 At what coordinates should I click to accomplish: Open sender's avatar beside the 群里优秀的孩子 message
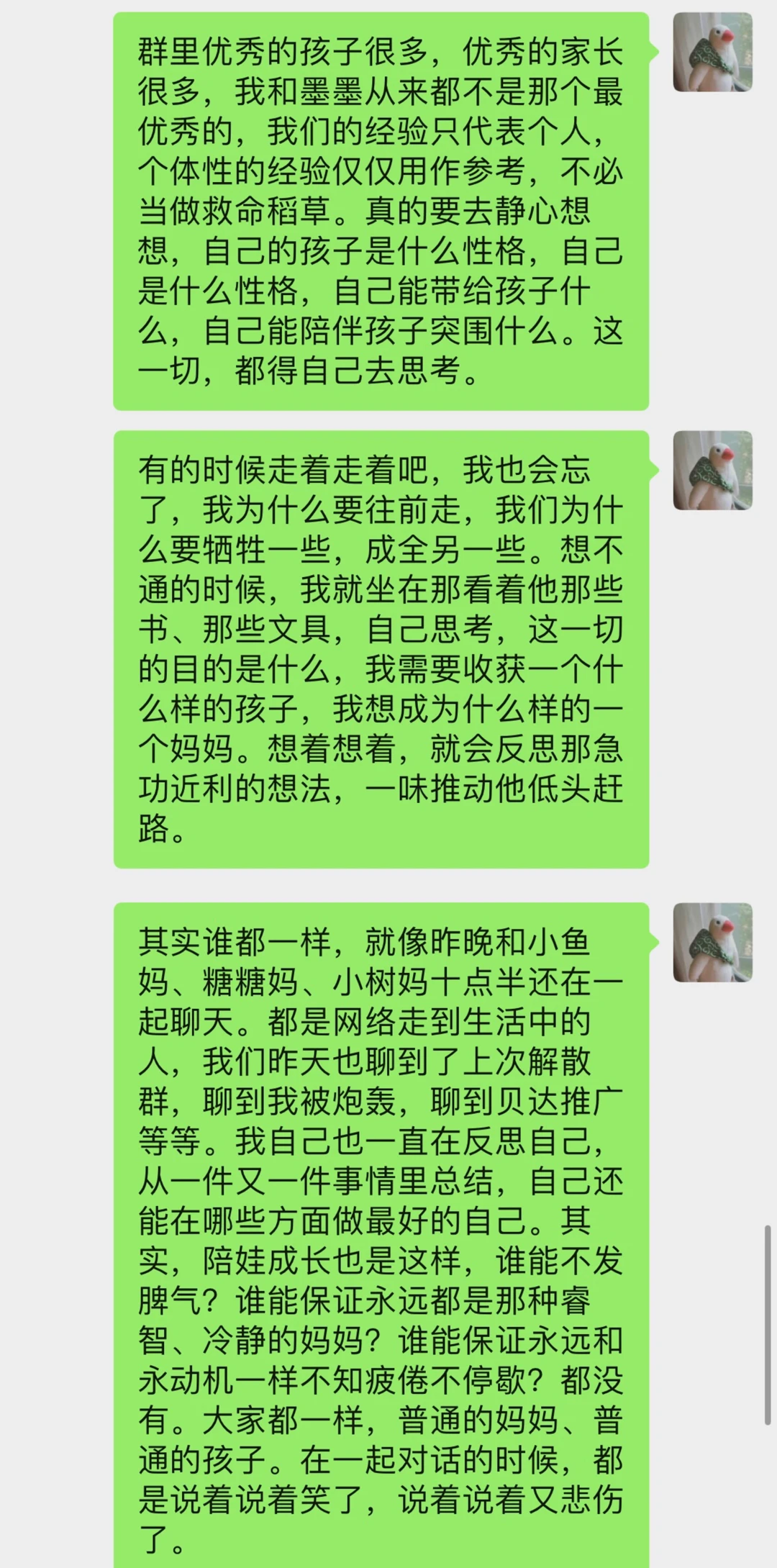pyautogui.click(x=712, y=53)
